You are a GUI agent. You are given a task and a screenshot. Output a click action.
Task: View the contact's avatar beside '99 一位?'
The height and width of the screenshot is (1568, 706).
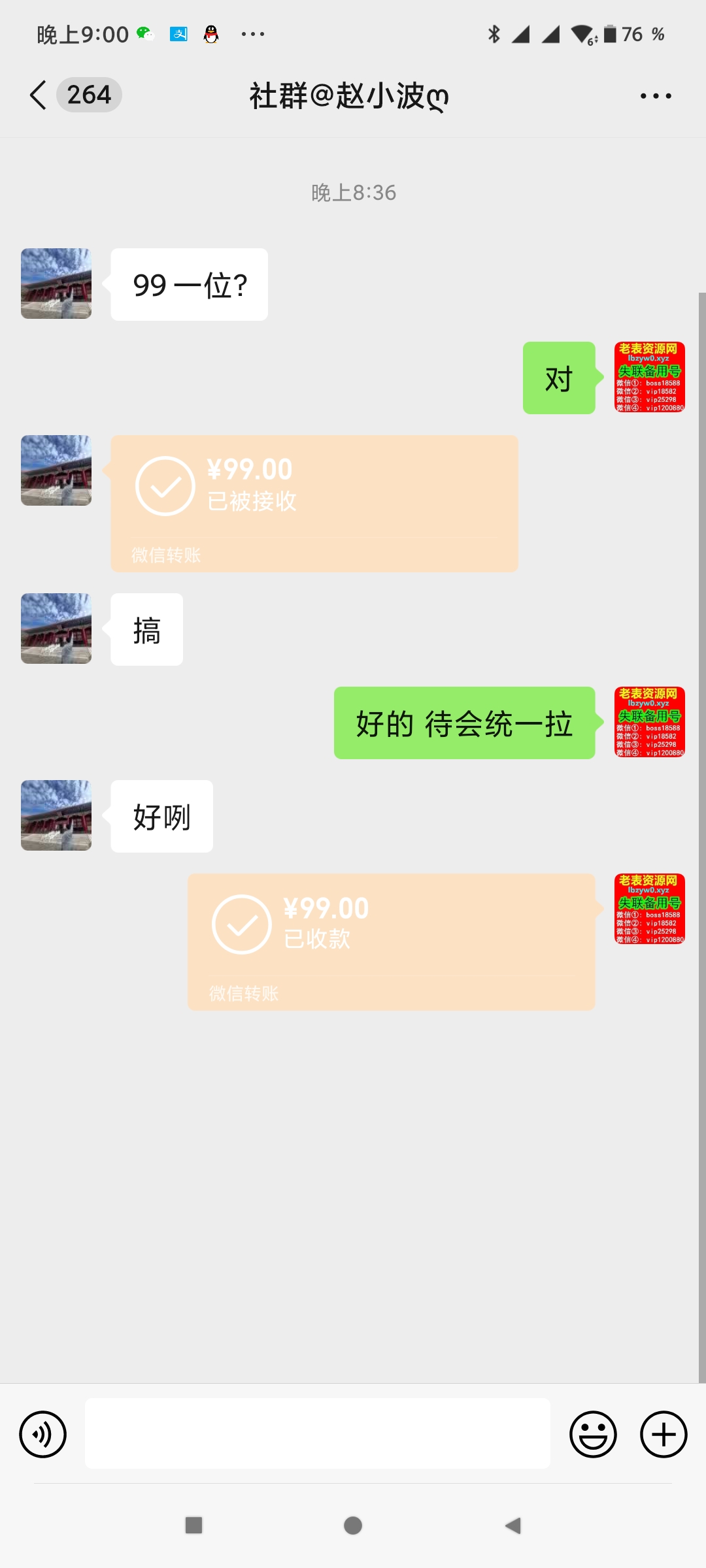[x=56, y=284]
